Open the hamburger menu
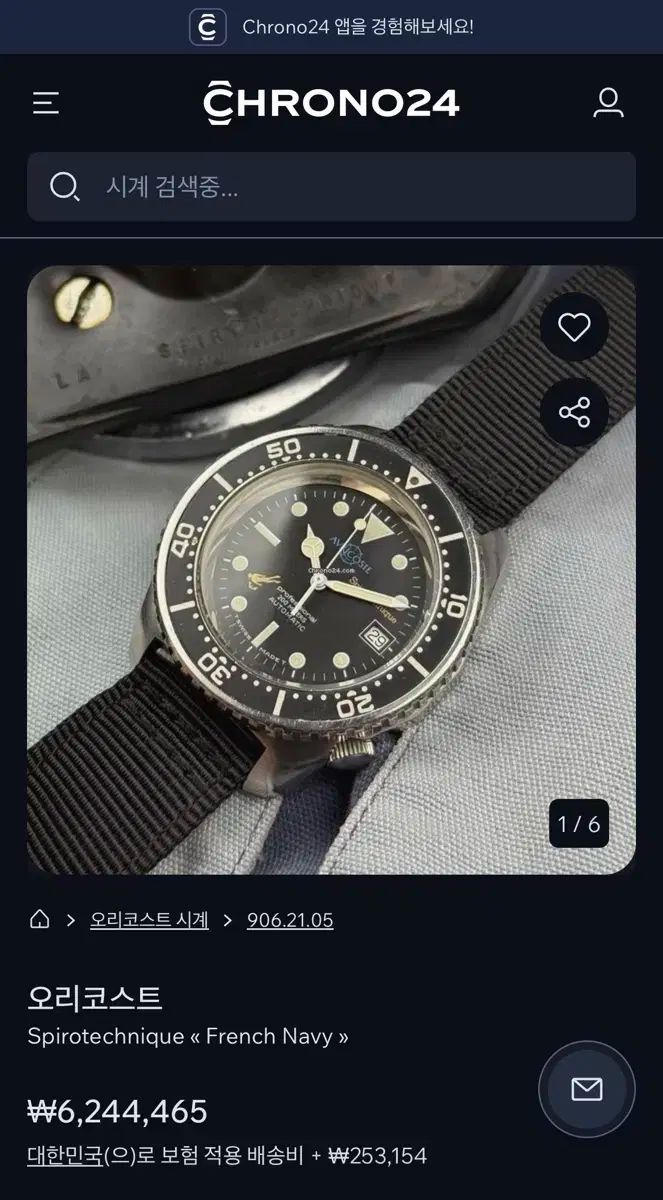This screenshot has height=1200, width=663. 46,103
